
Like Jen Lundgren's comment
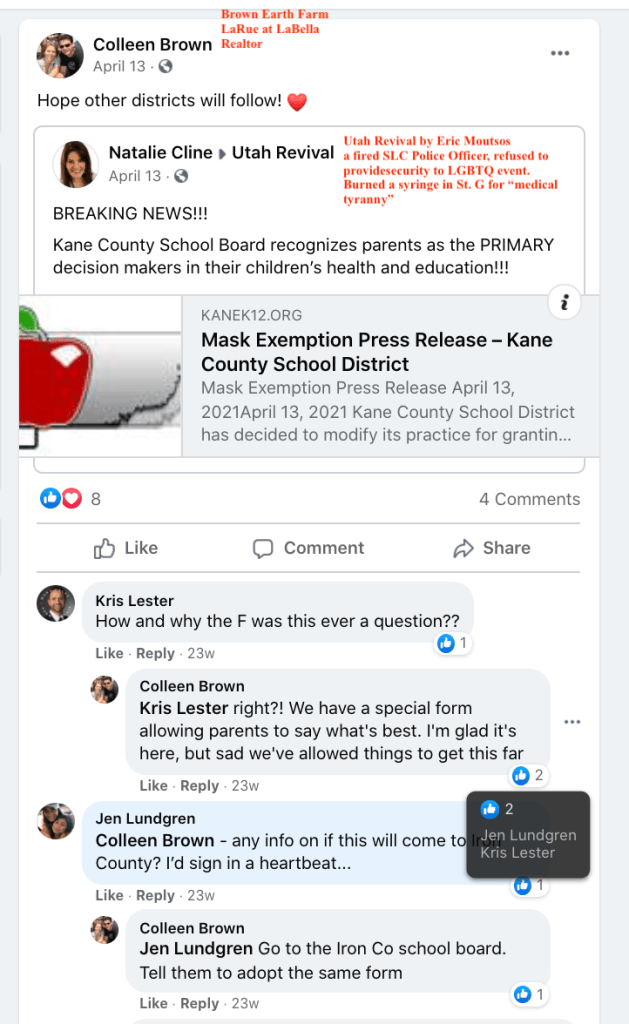coord(109,895)
